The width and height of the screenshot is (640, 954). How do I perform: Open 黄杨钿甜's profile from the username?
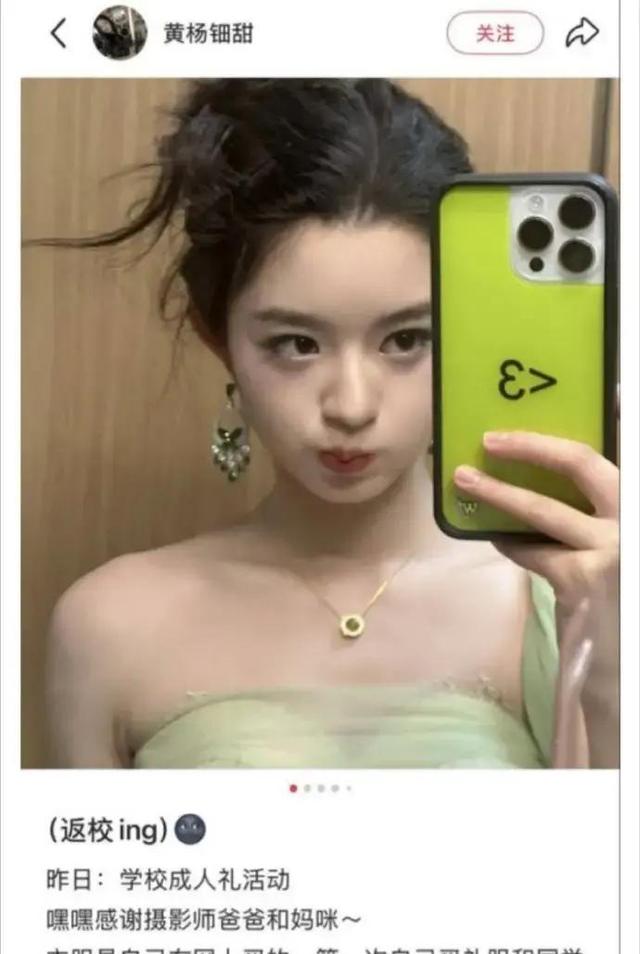pyautogui.click(x=208, y=33)
